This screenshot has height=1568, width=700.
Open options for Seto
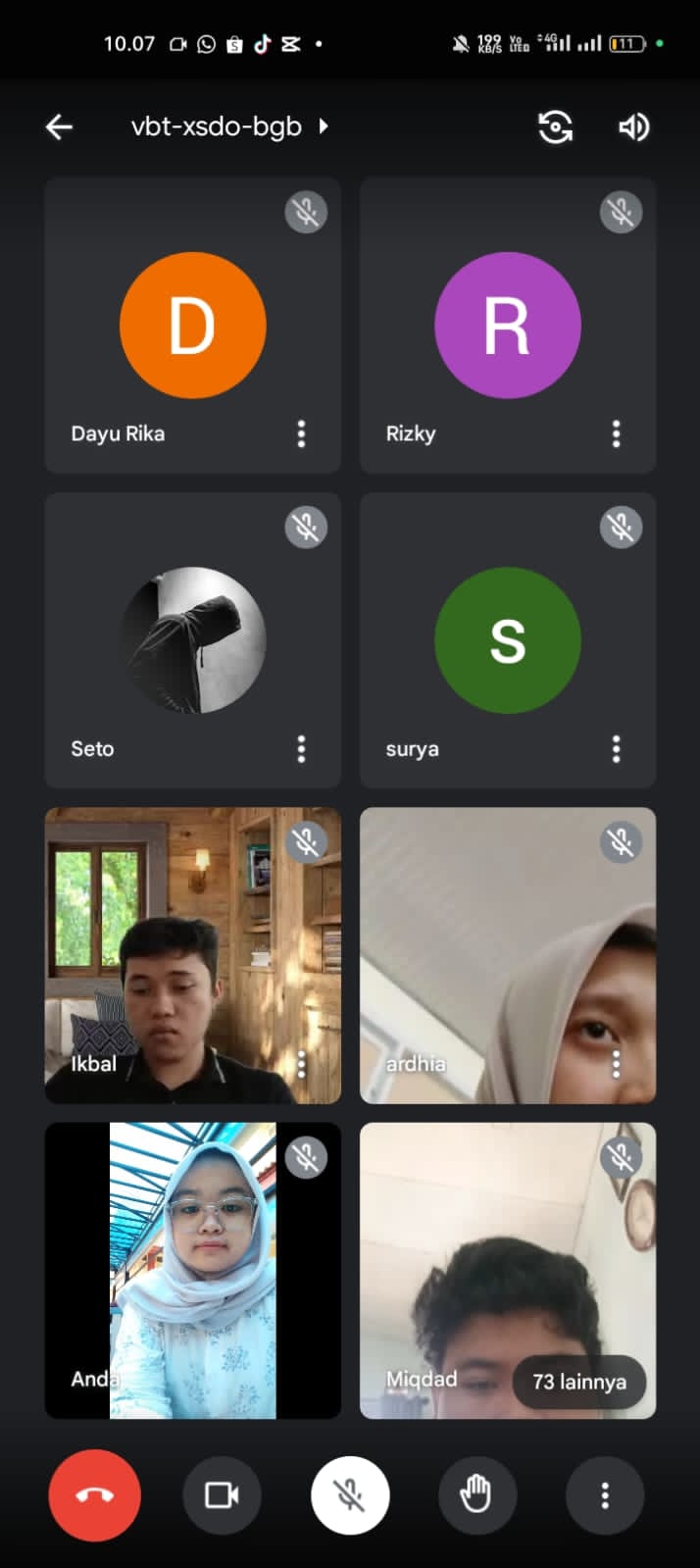[301, 749]
